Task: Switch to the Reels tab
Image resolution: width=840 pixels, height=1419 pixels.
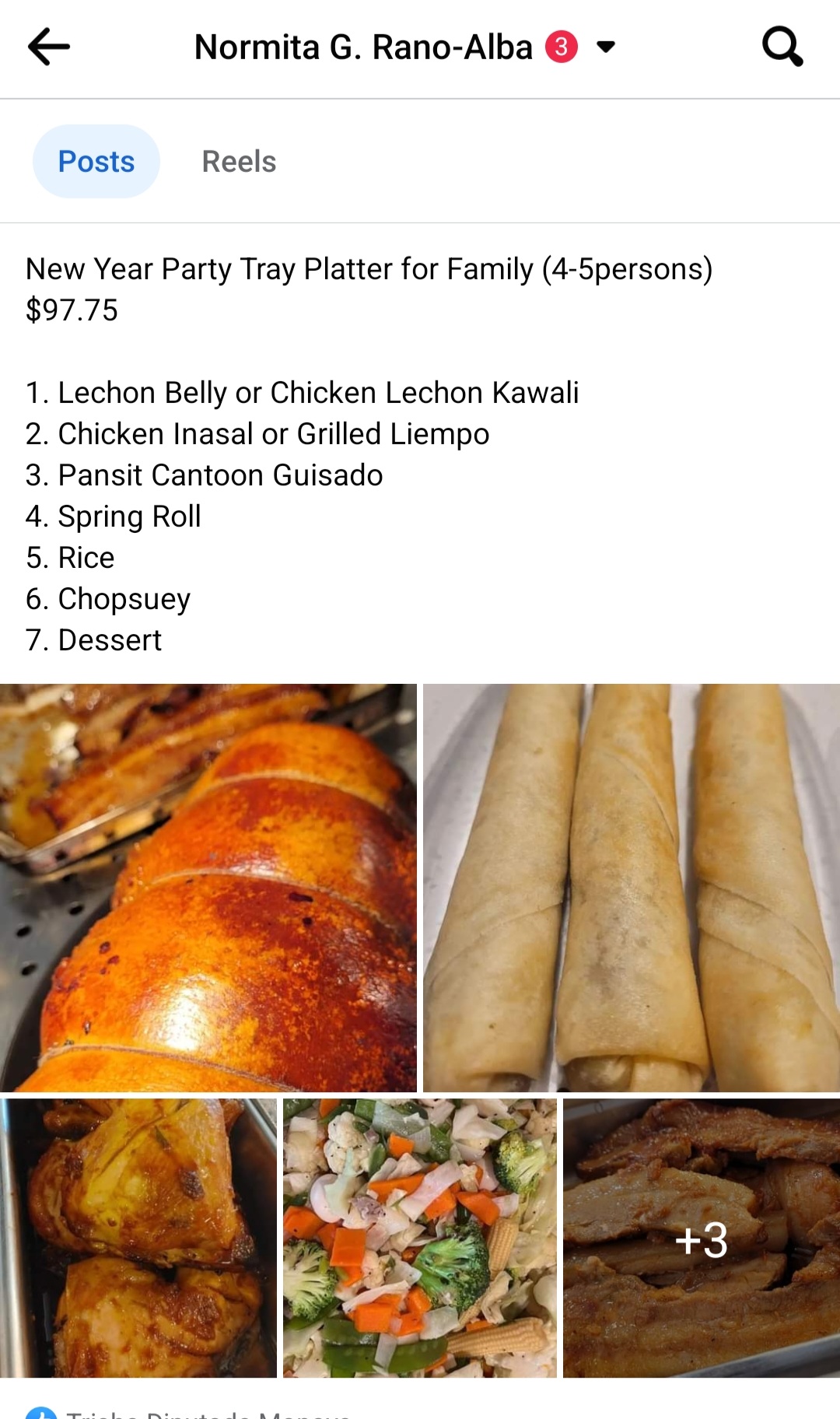Action: pyautogui.click(x=239, y=162)
